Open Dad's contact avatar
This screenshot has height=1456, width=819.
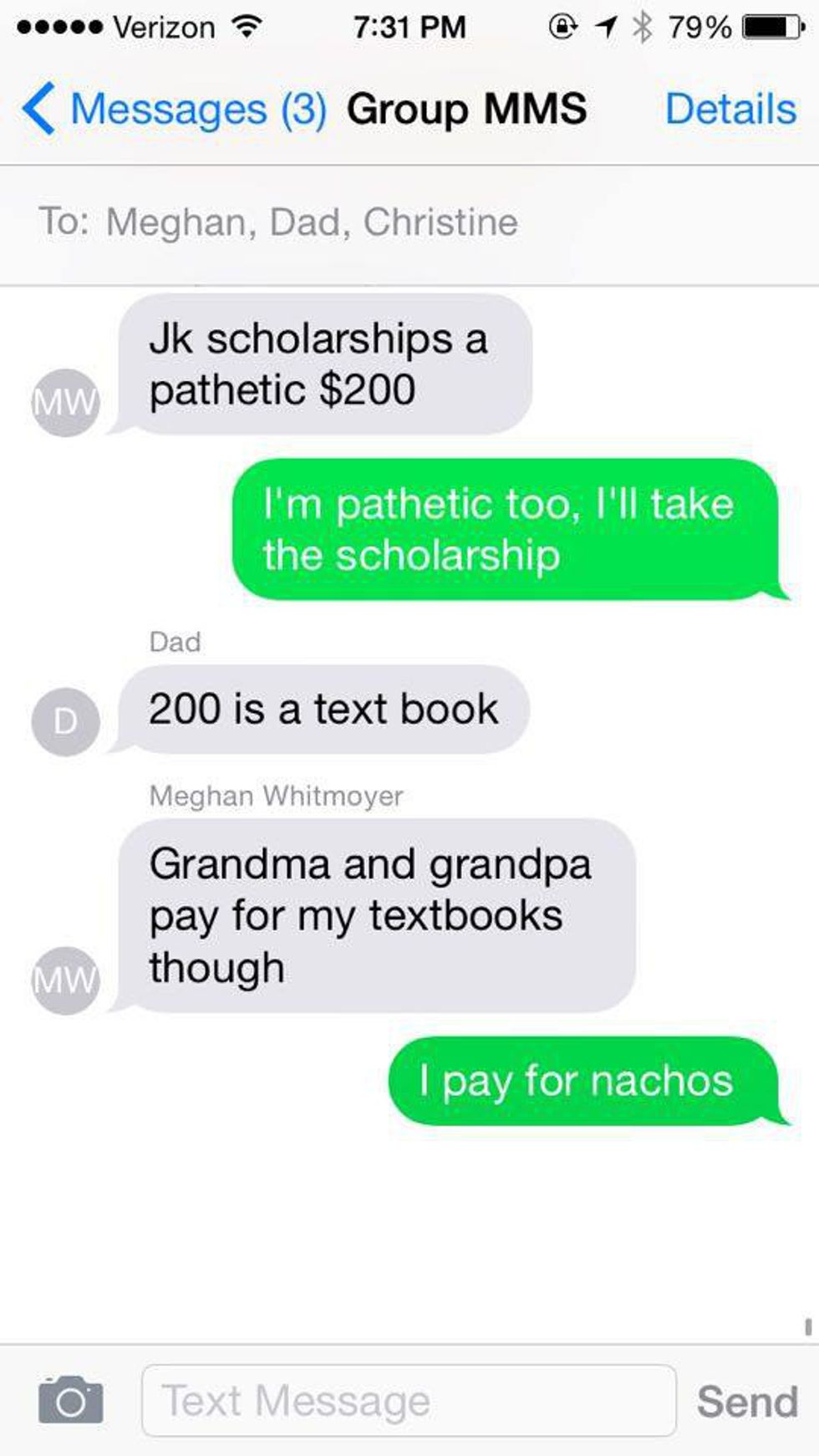tap(65, 721)
